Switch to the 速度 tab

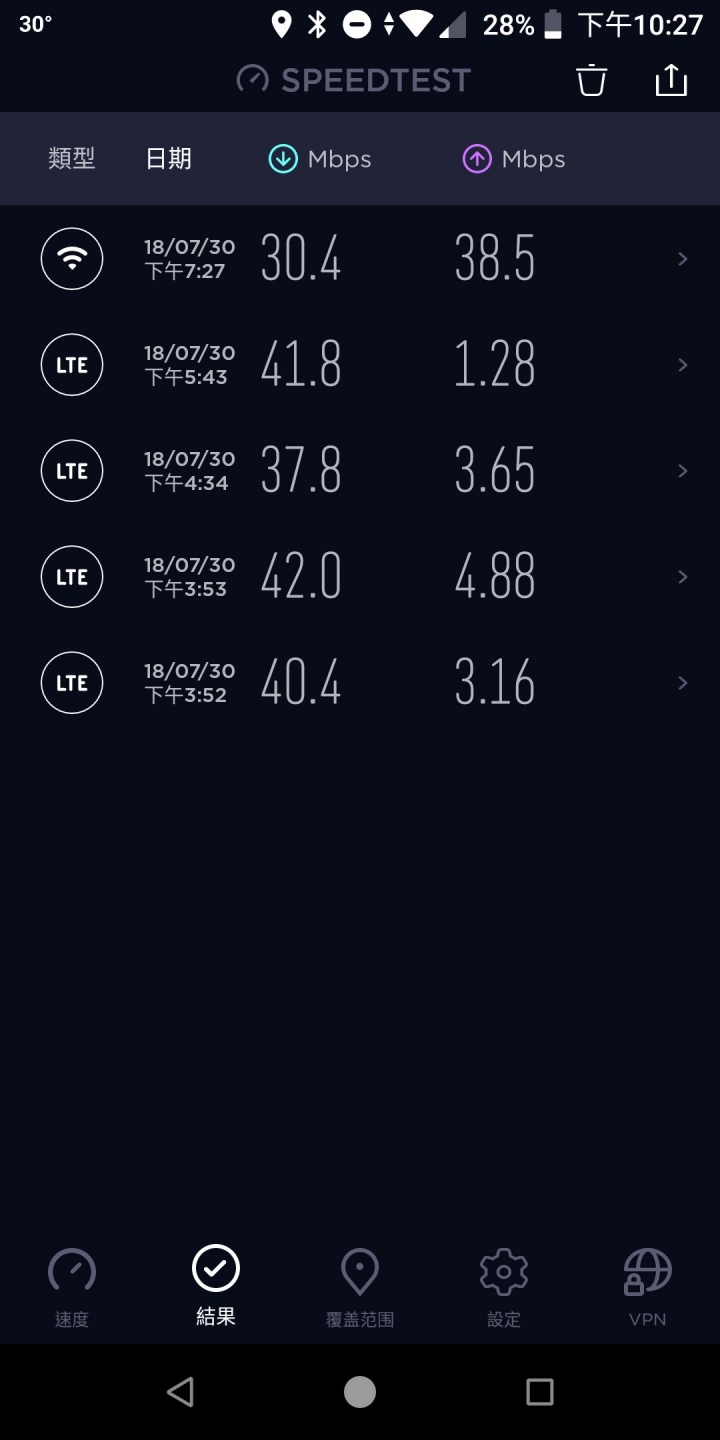tap(72, 1288)
